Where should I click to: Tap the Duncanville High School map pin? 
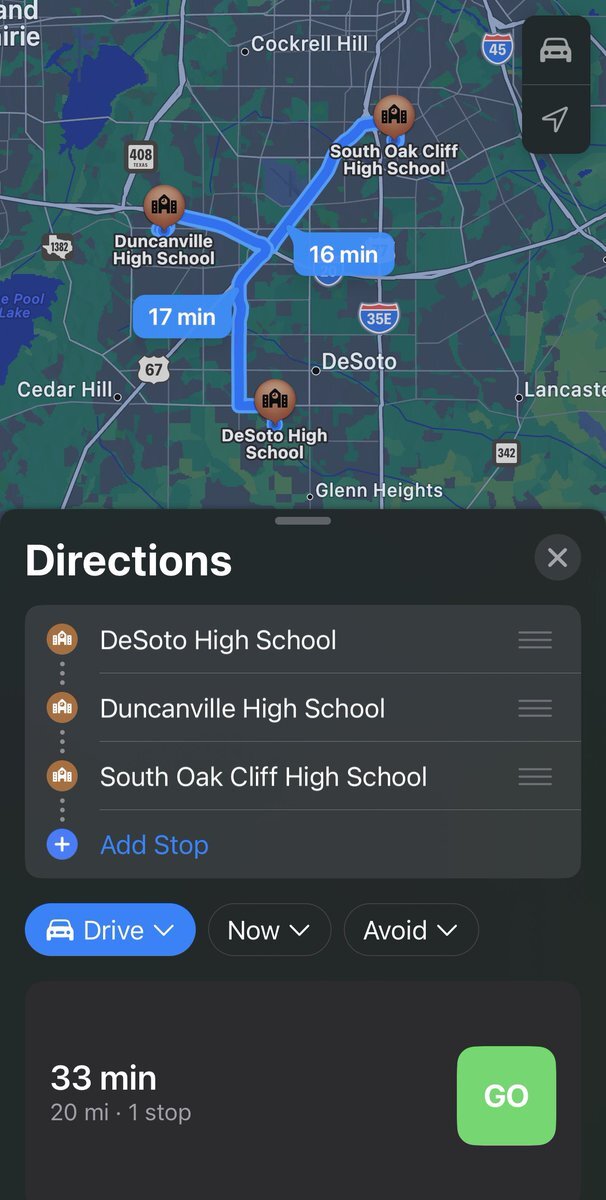pos(162,205)
